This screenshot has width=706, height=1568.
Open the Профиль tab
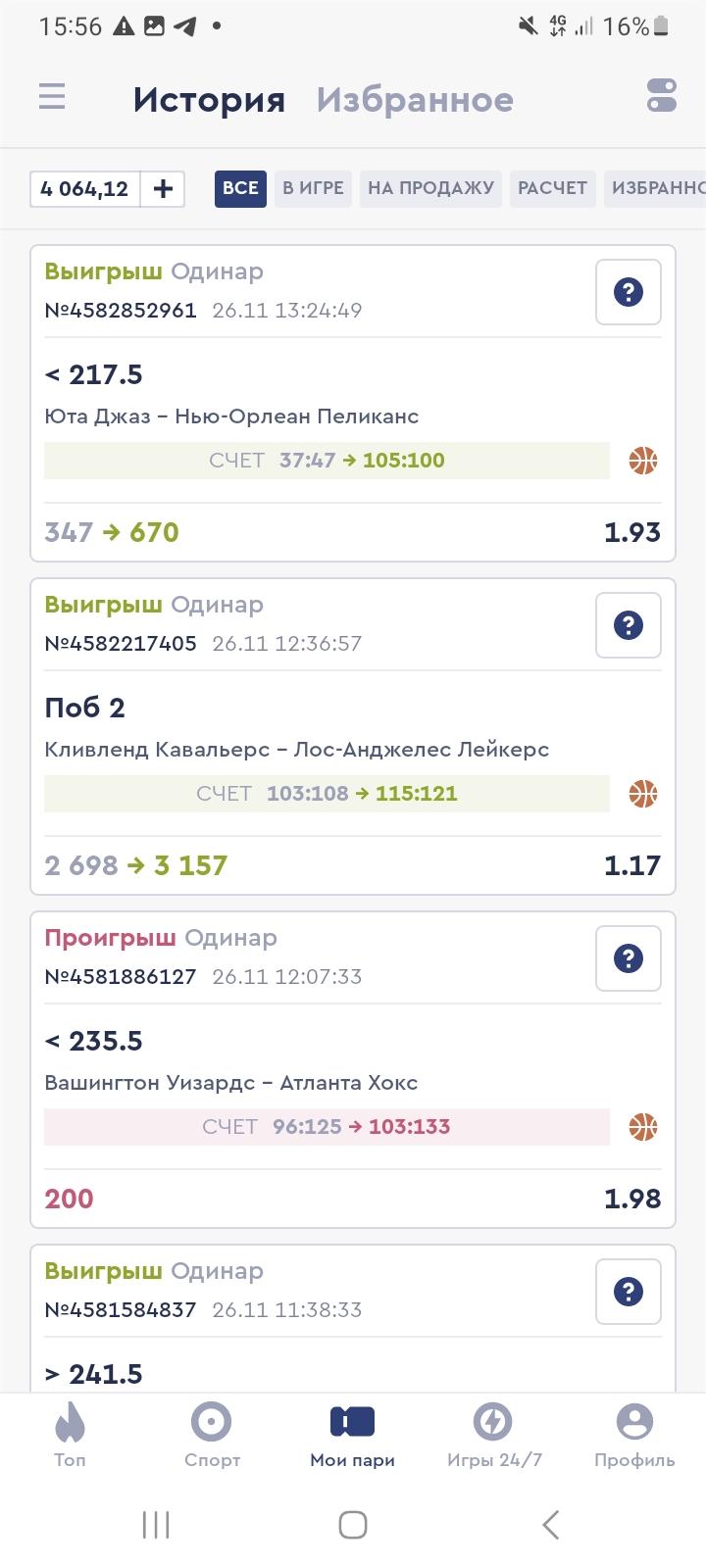click(634, 1436)
